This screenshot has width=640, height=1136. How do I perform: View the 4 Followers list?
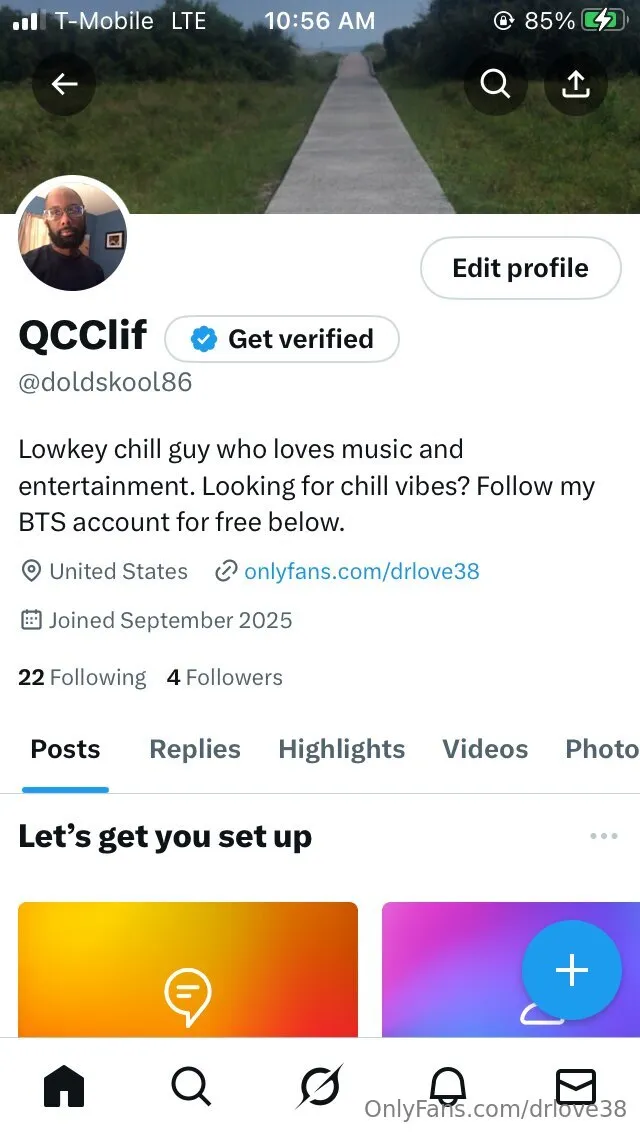pyautogui.click(x=224, y=677)
